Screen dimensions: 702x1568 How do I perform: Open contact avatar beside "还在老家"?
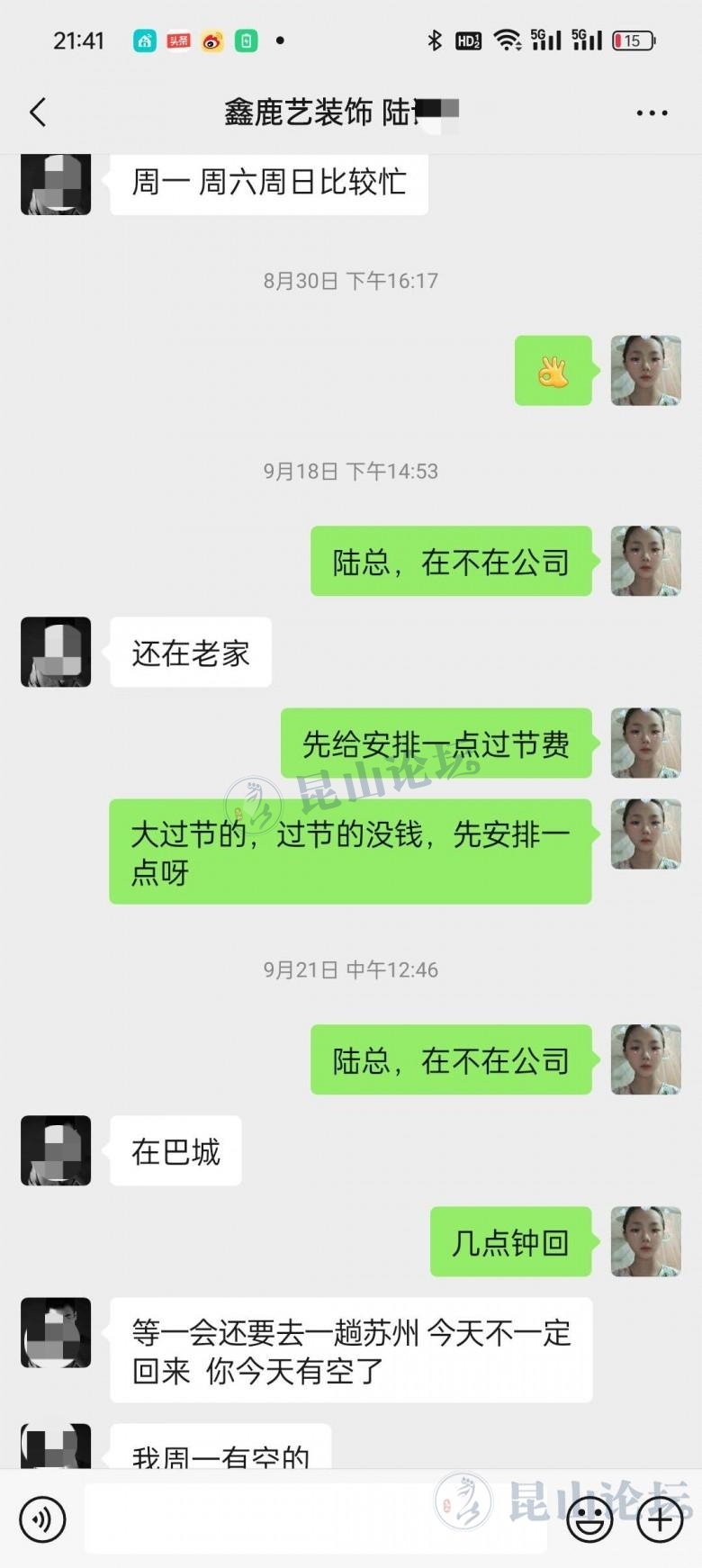point(56,652)
